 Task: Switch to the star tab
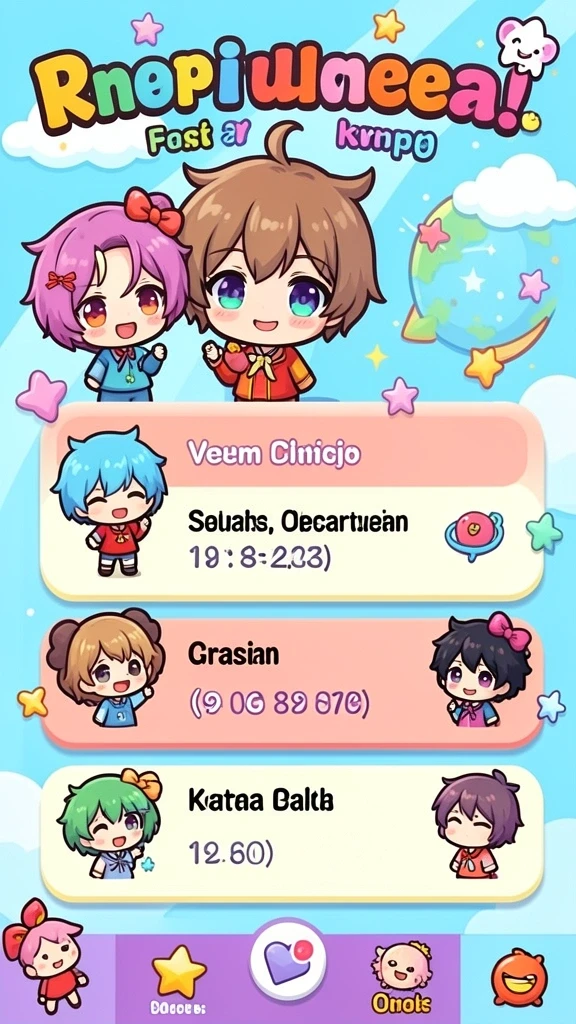[x=178, y=978]
